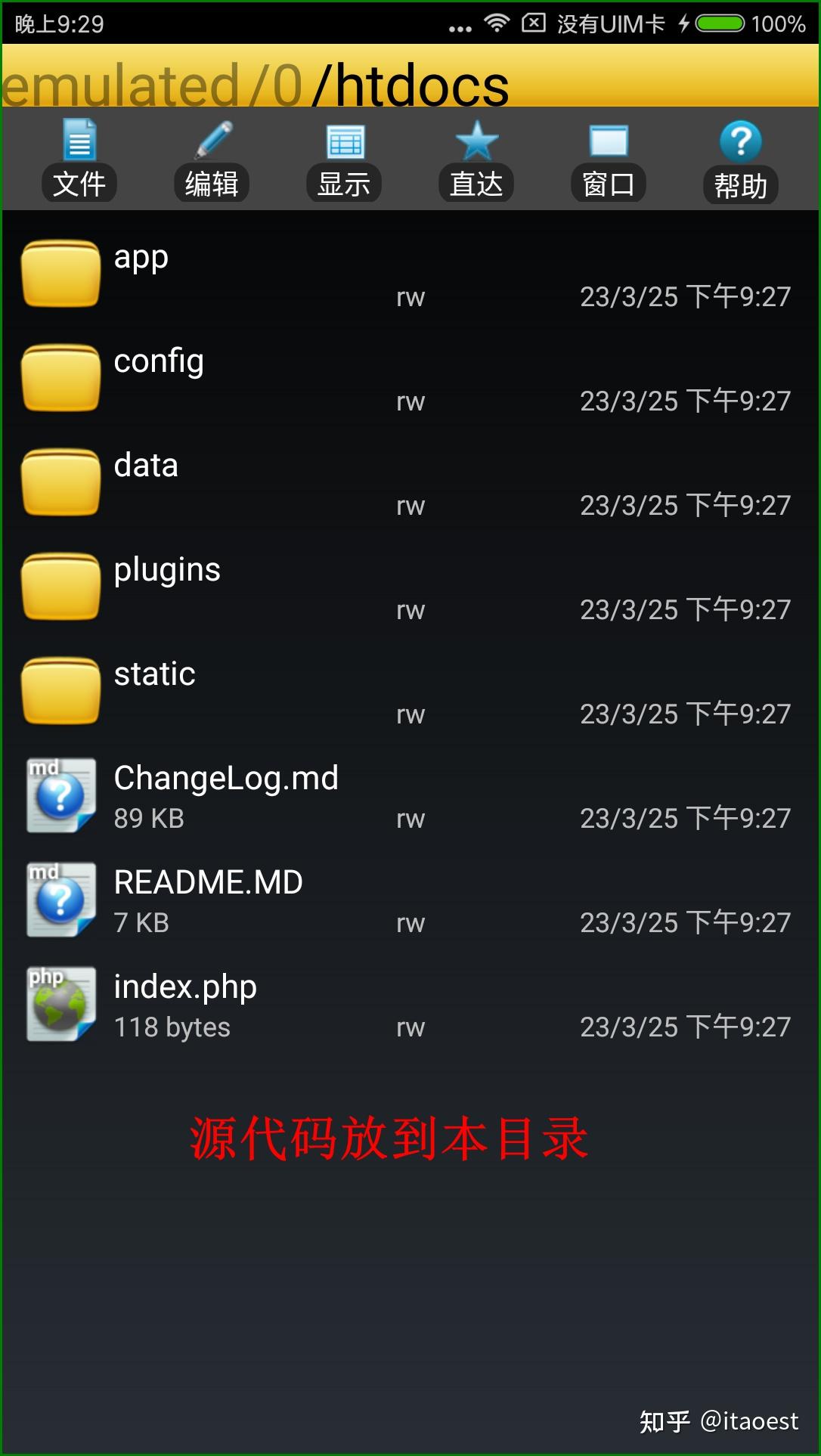Click the battery indicator in status bar

[719, 23]
